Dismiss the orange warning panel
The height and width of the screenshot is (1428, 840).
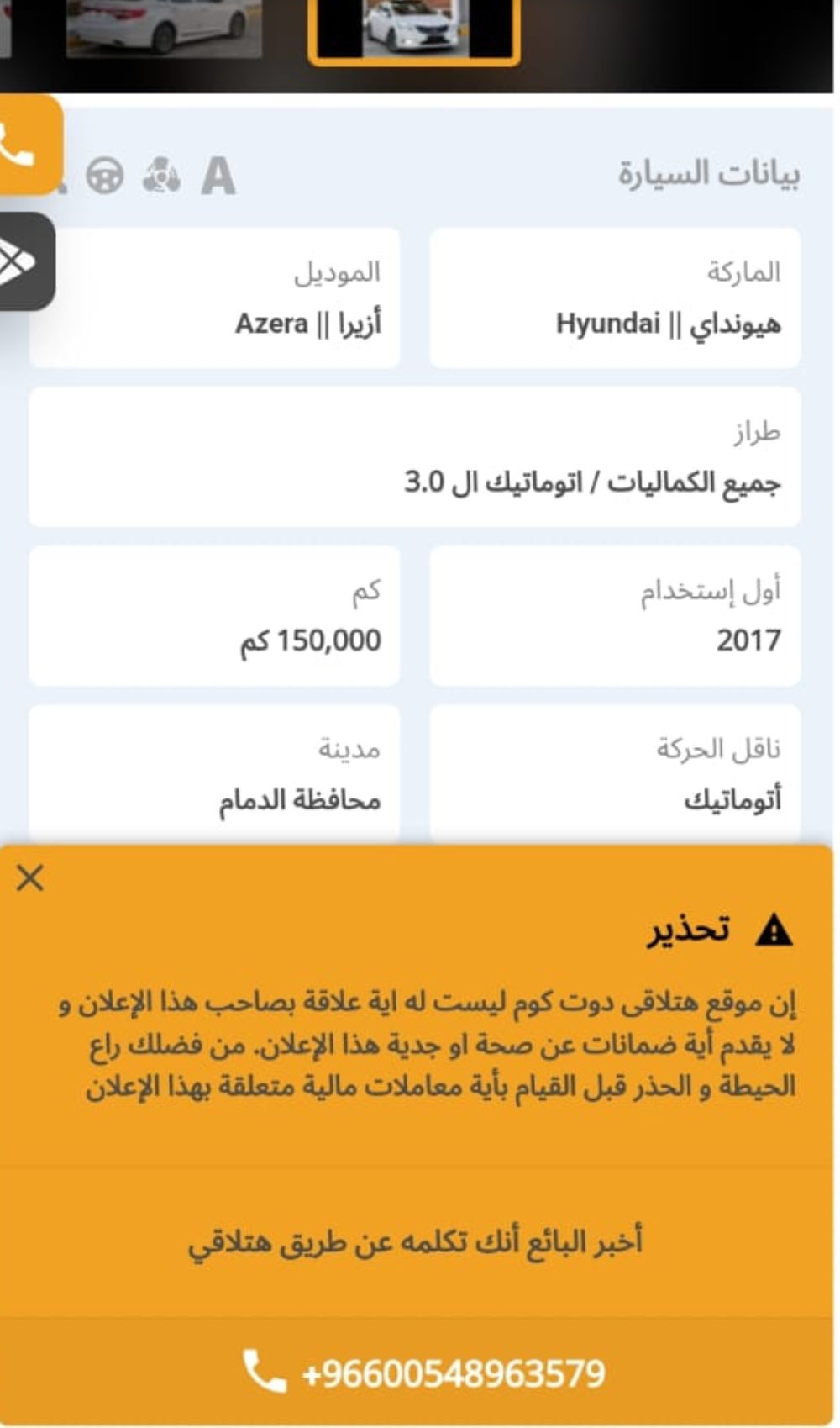30,877
